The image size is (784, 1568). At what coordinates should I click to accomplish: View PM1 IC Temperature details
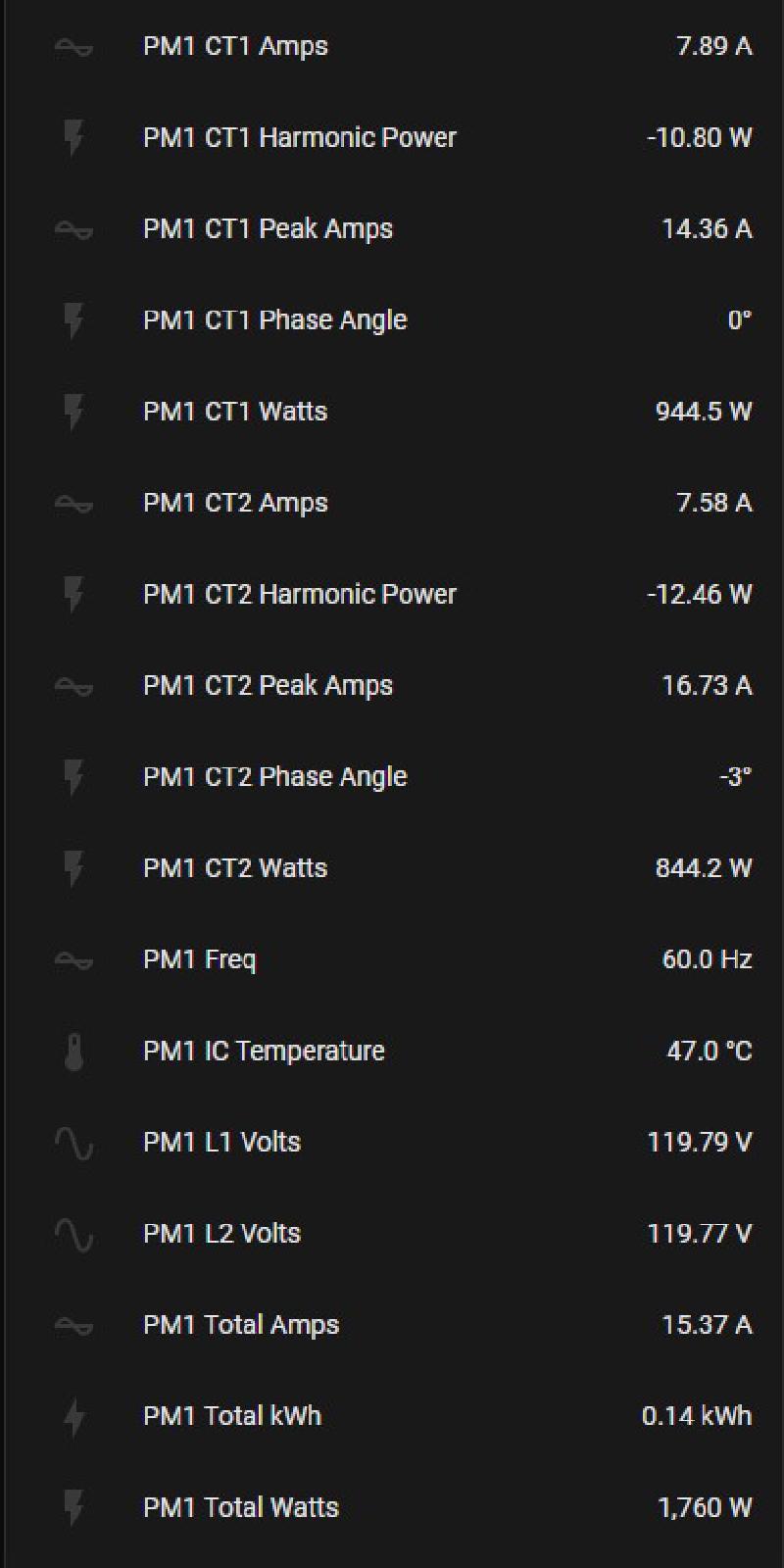click(264, 1051)
